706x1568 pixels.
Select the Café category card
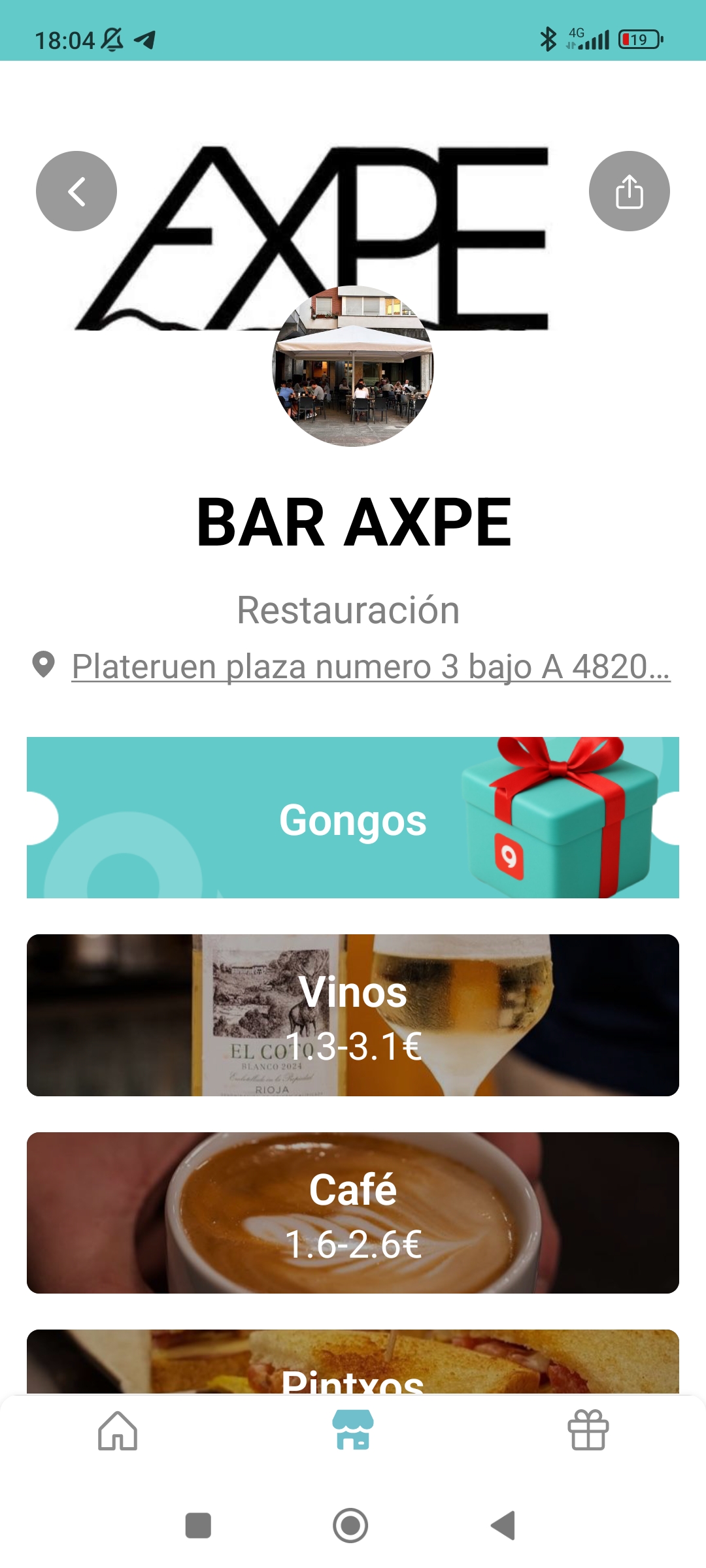(353, 1213)
